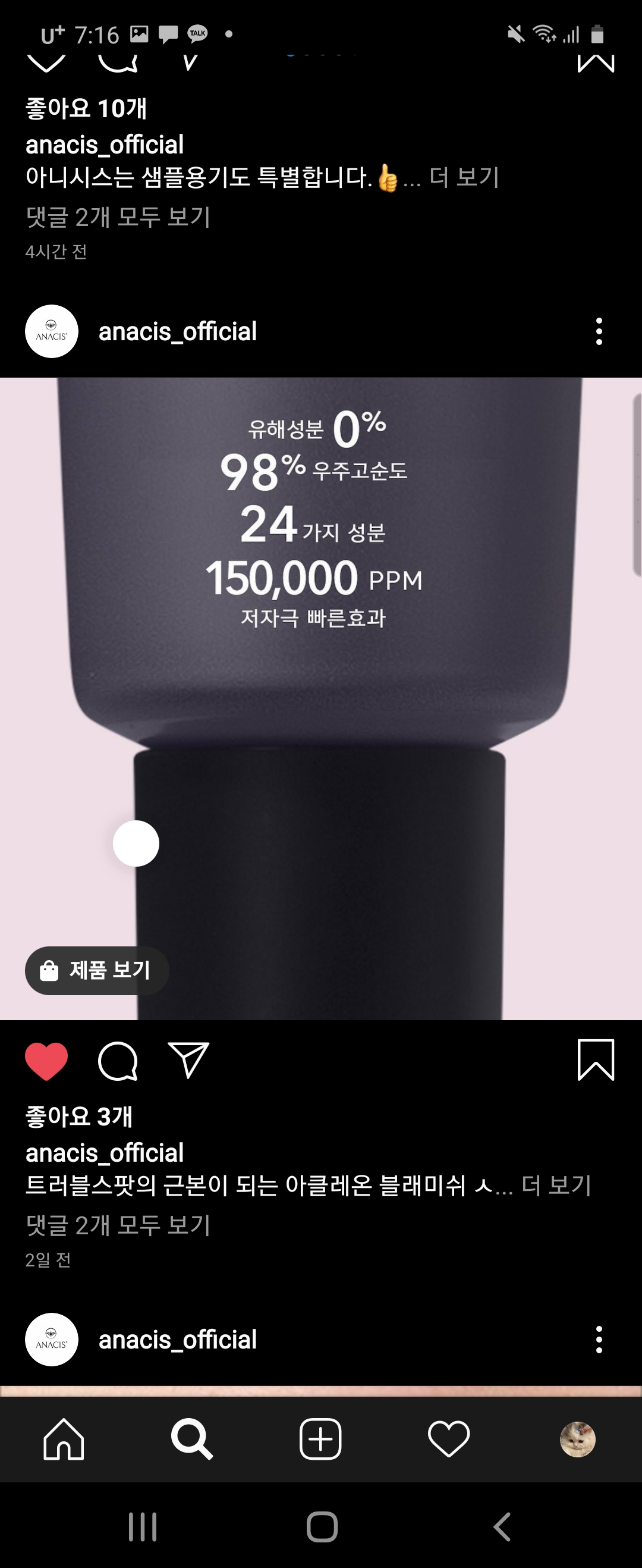Open my profile tab
Image resolution: width=642 pixels, height=1568 pixels.
pyautogui.click(x=577, y=1440)
